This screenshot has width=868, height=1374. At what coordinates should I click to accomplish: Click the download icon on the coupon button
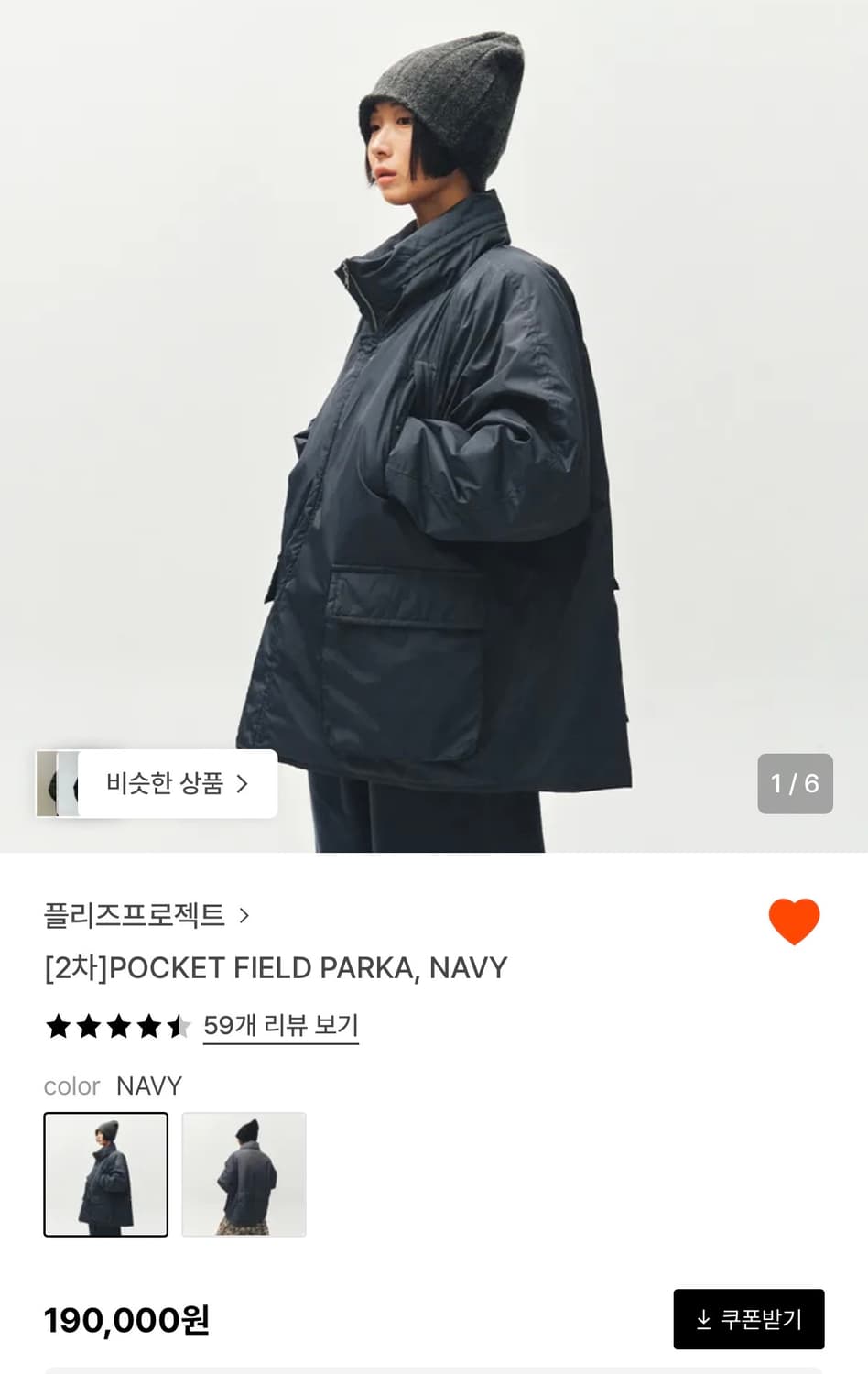point(704,1320)
